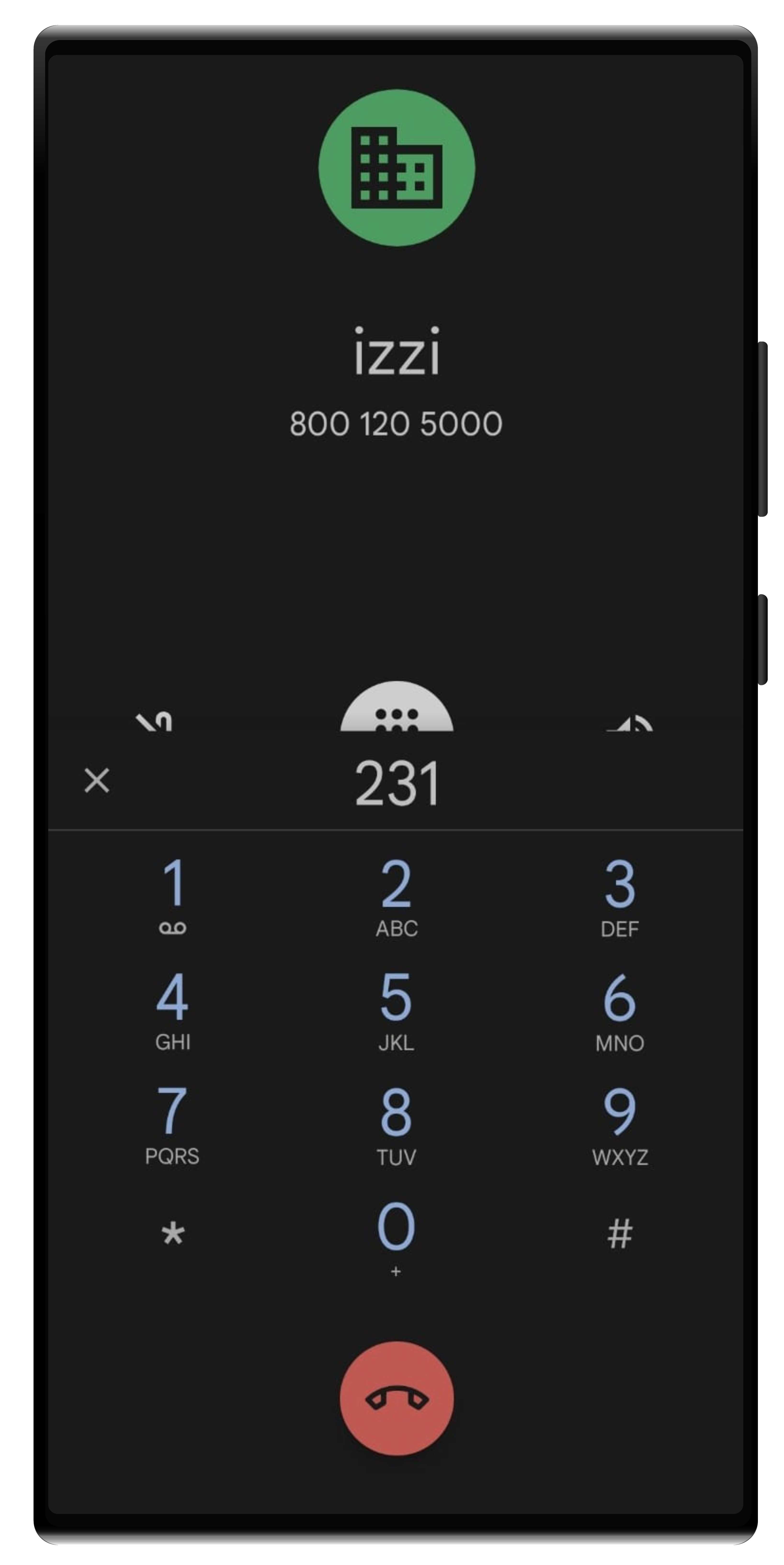
Task: End the call with izzi
Action: 396,1399
